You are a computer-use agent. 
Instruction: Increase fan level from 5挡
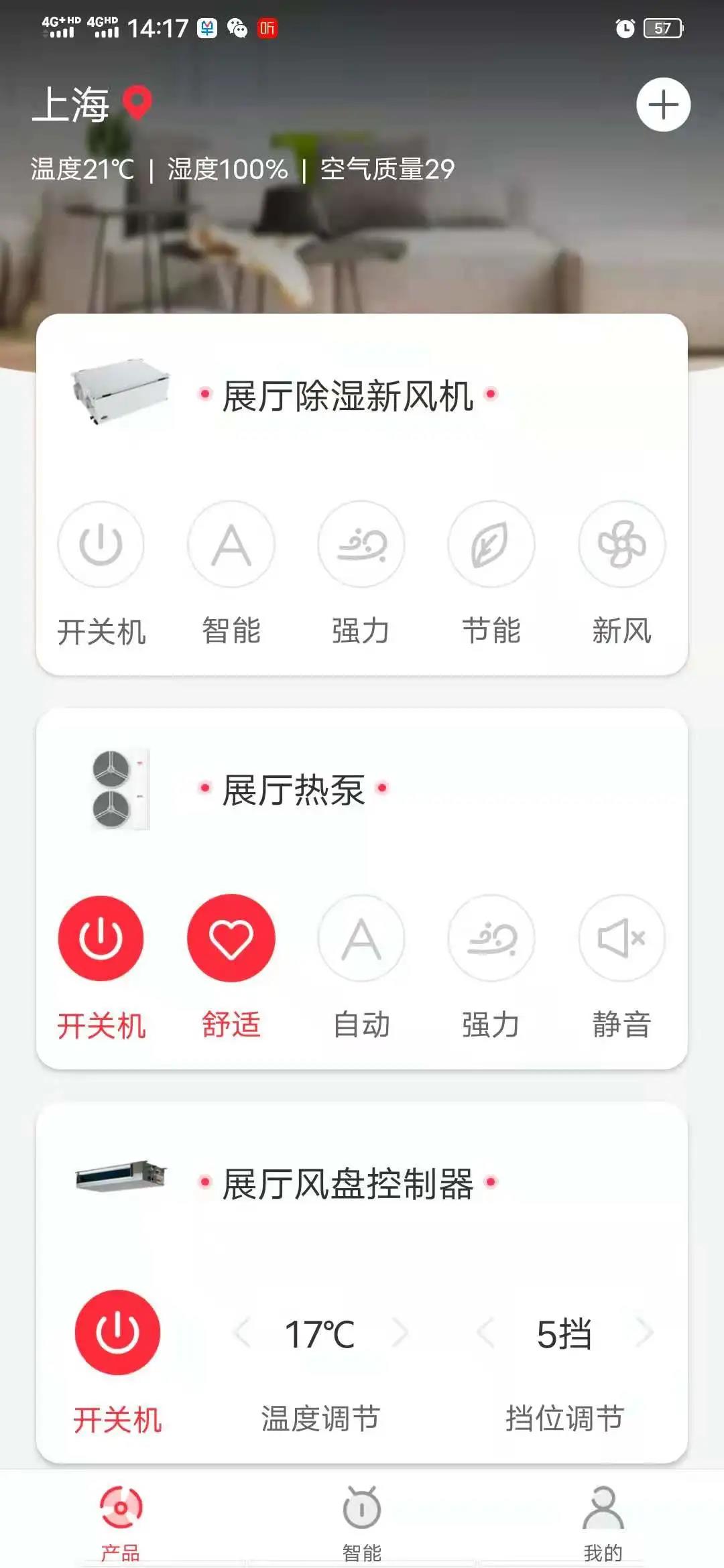pos(644,1332)
